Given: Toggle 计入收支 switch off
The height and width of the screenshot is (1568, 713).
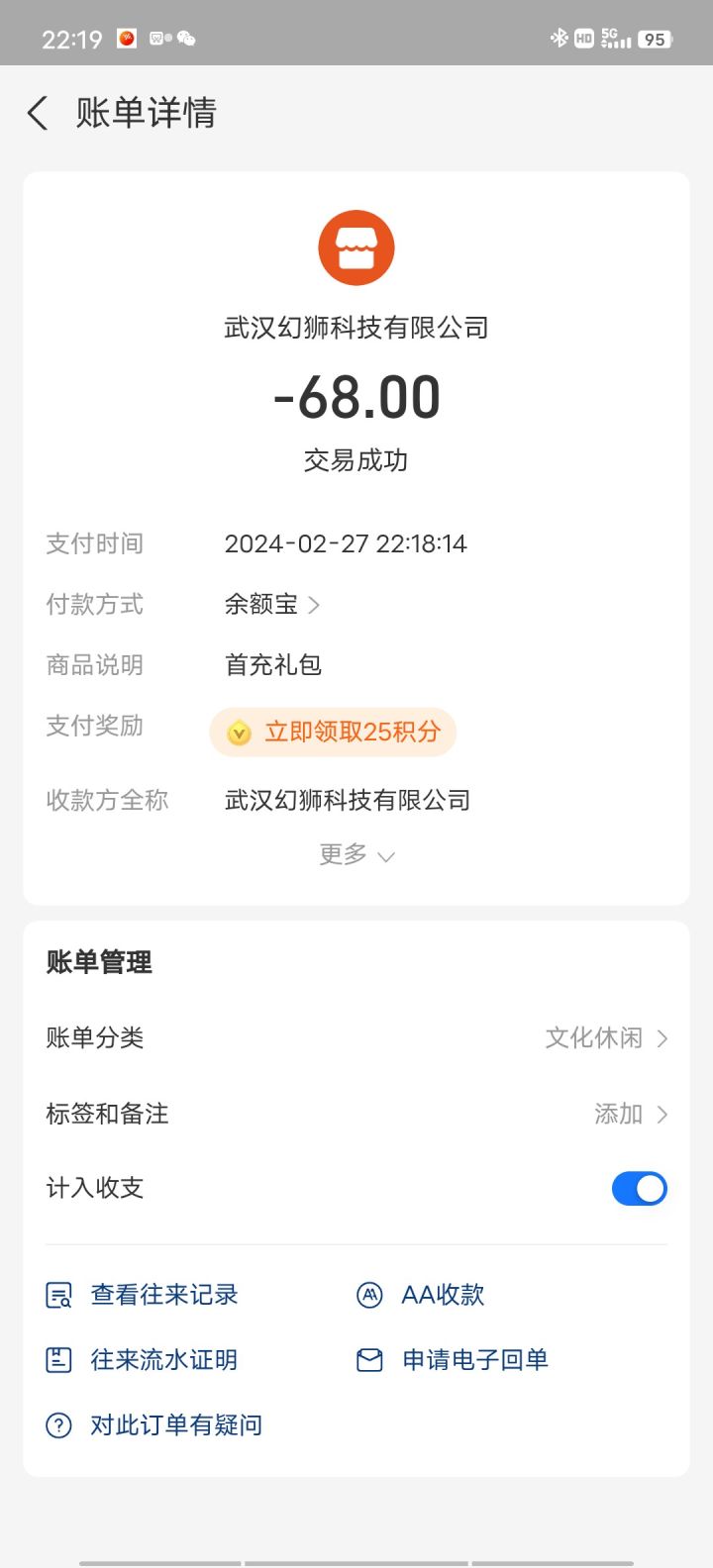Looking at the screenshot, I should pos(640,1189).
